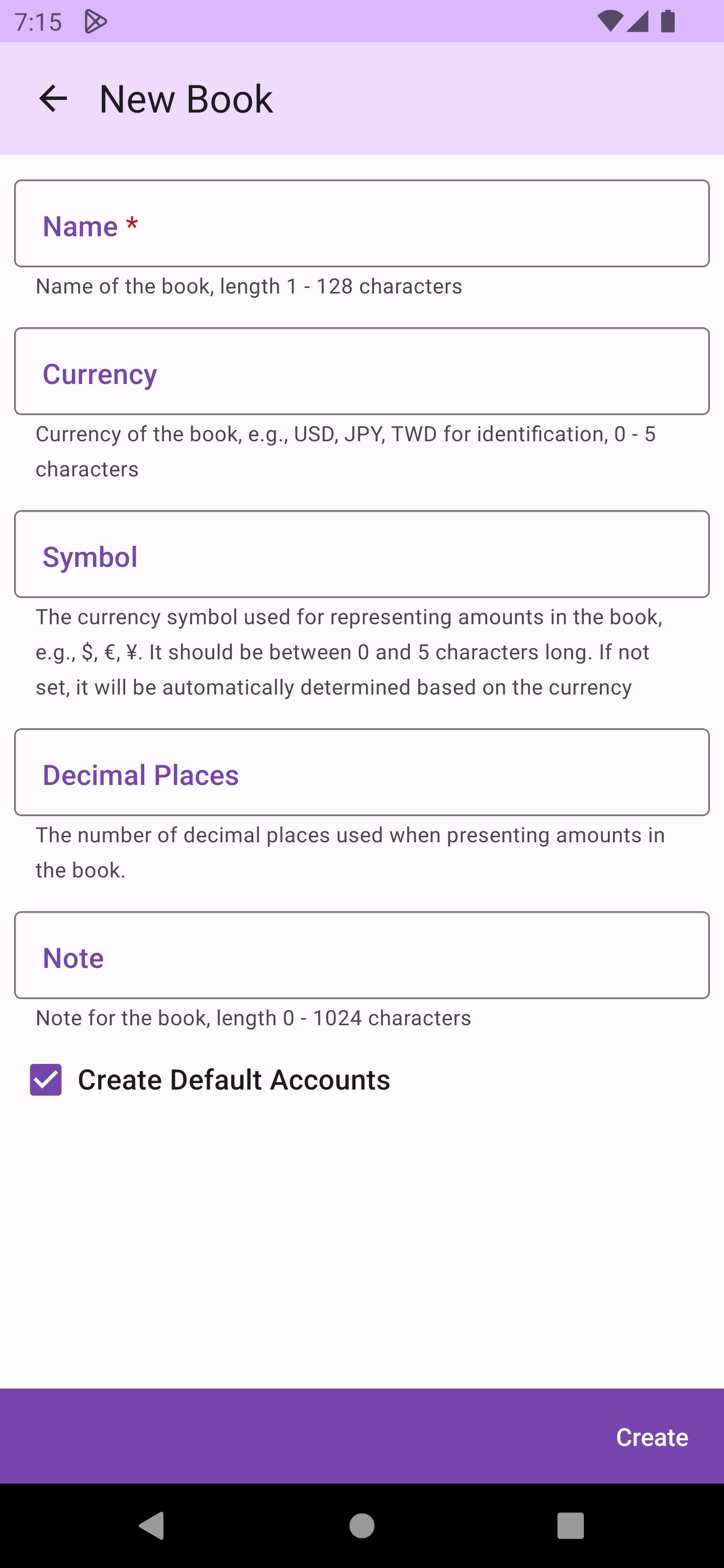This screenshot has height=1568, width=724.
Task: Go back using the arrow icon
Action: coord(53,99)
